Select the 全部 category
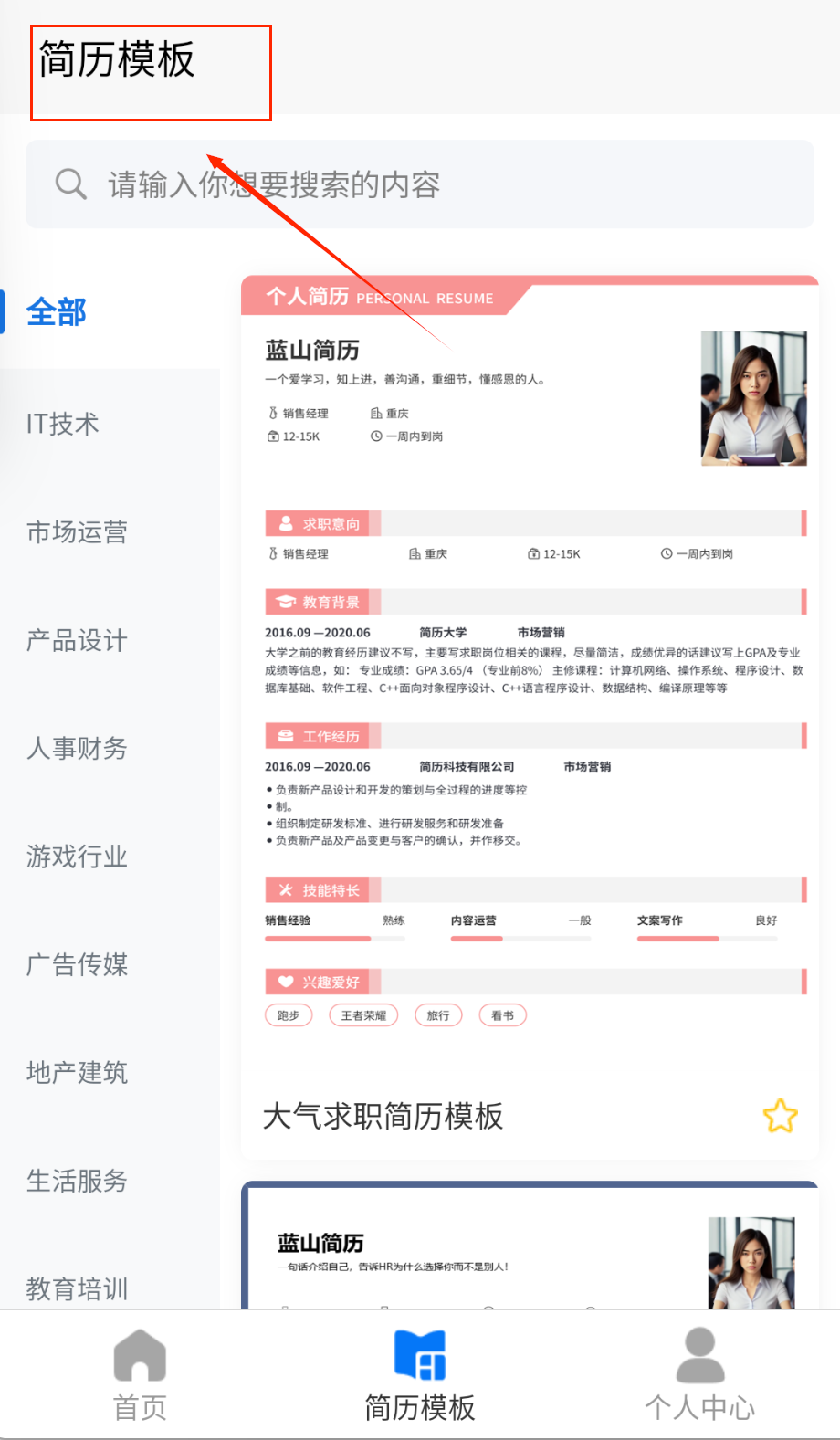The width and height of the screenshot is (840, 1440). pyautogui.click(x=57, y=312)
